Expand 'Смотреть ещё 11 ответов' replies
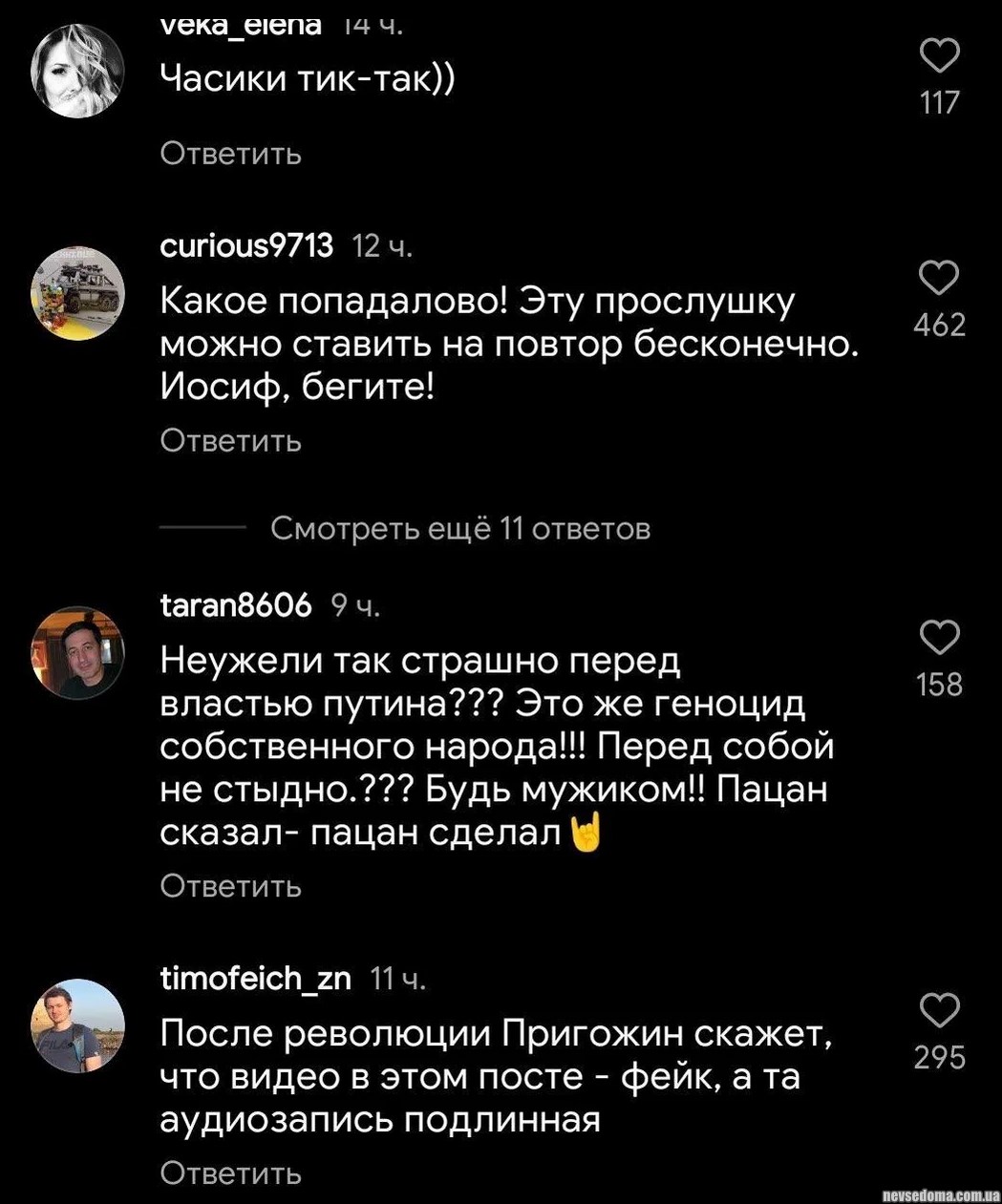 coord(459,528)
